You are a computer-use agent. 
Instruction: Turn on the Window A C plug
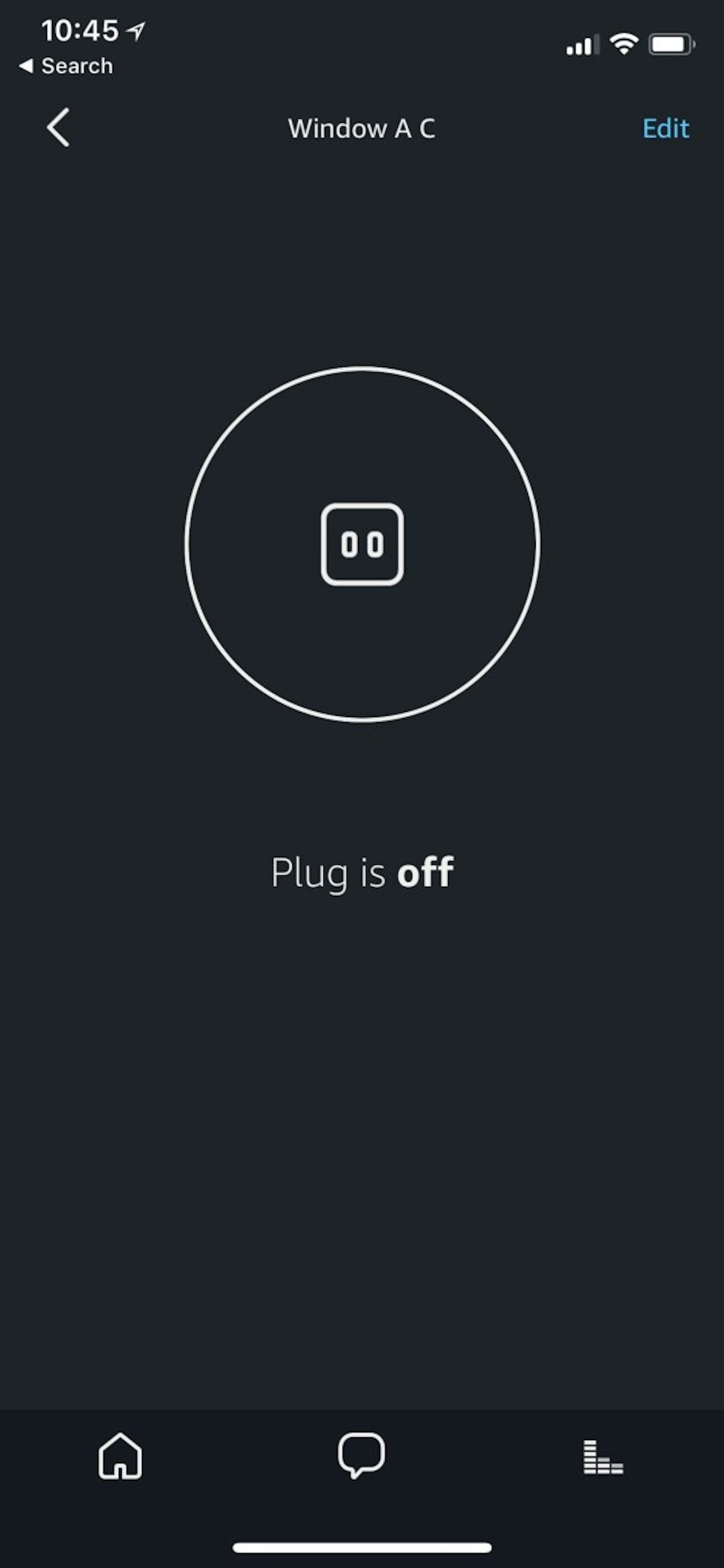click(362, 544)
